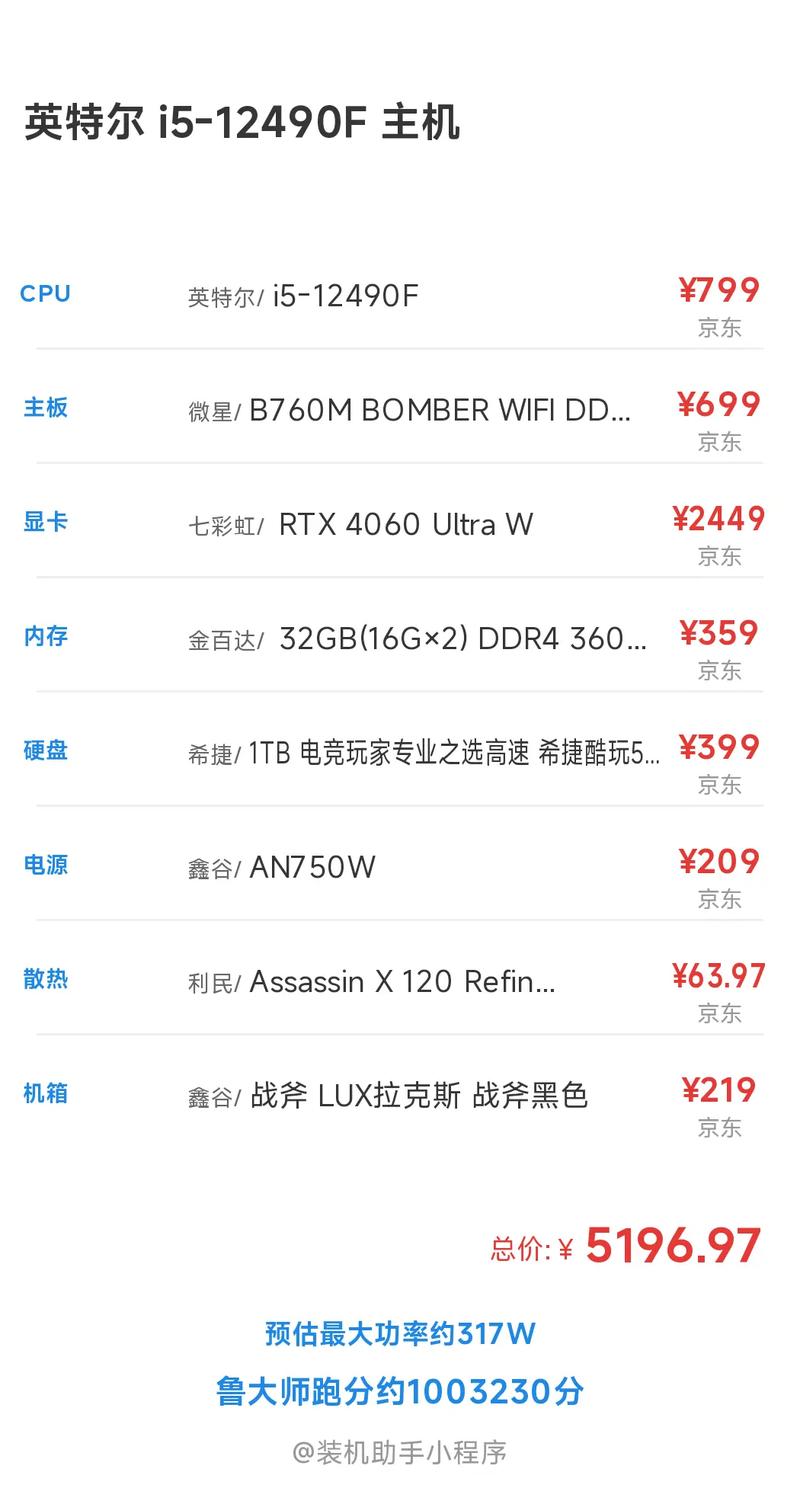Screen dimensions: 800x1504
Task: Click the 硬盘 category label
Action: point(45,750)
